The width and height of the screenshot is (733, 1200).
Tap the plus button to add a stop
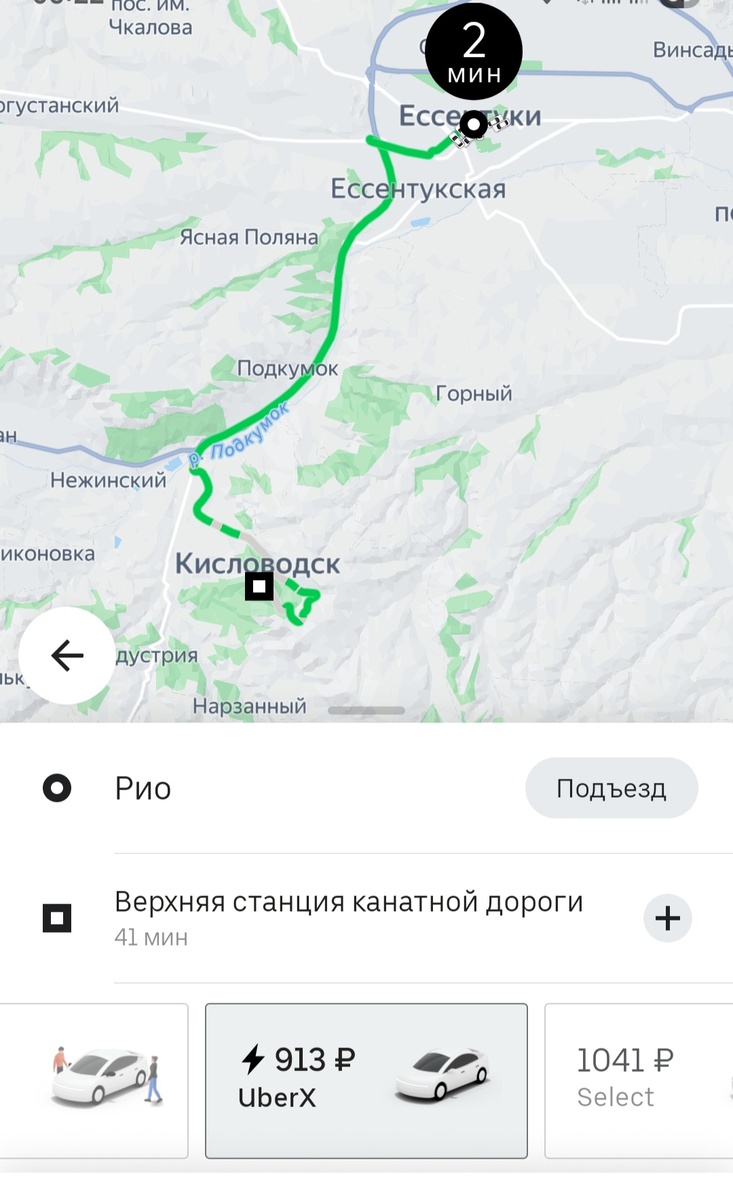point(667,917)
